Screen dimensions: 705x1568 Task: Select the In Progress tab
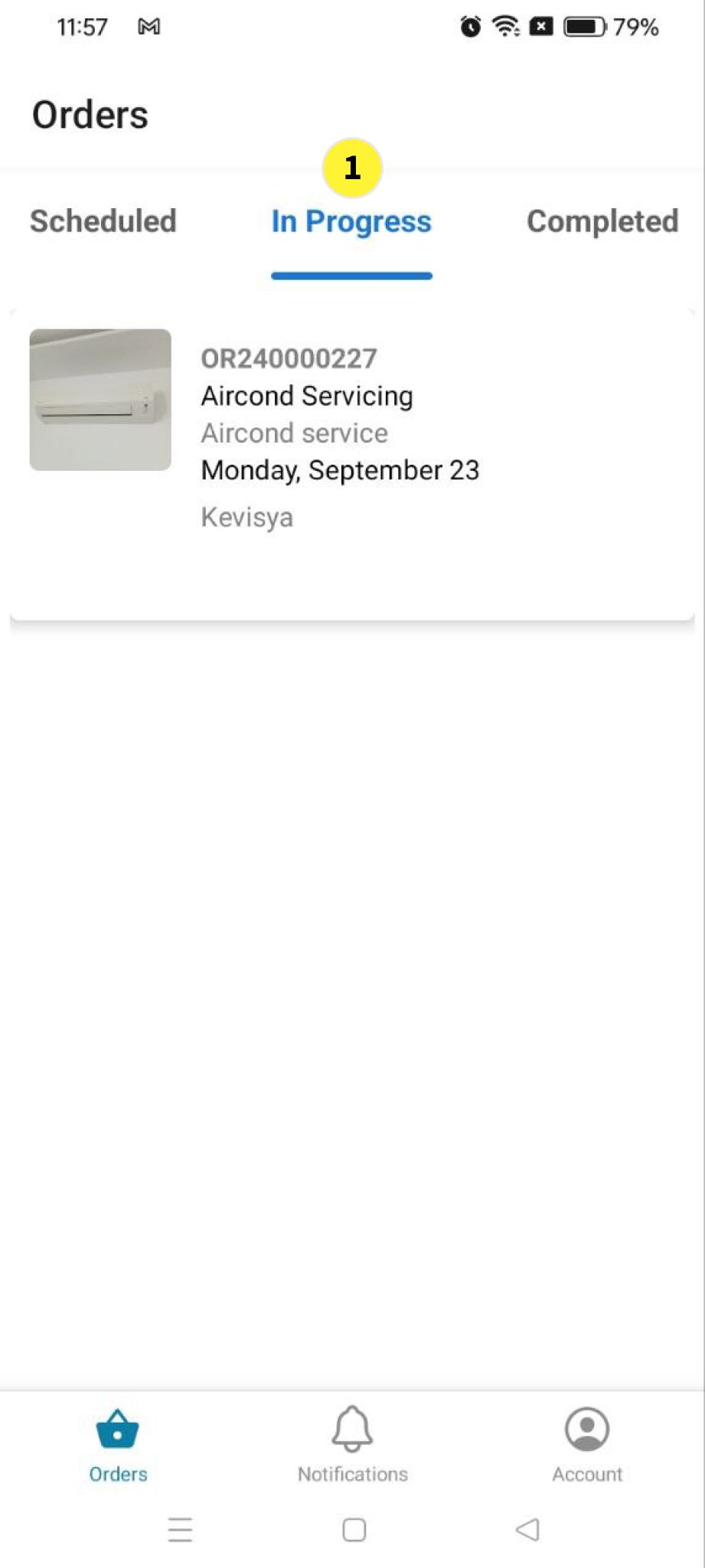click(x=351, y=222)
